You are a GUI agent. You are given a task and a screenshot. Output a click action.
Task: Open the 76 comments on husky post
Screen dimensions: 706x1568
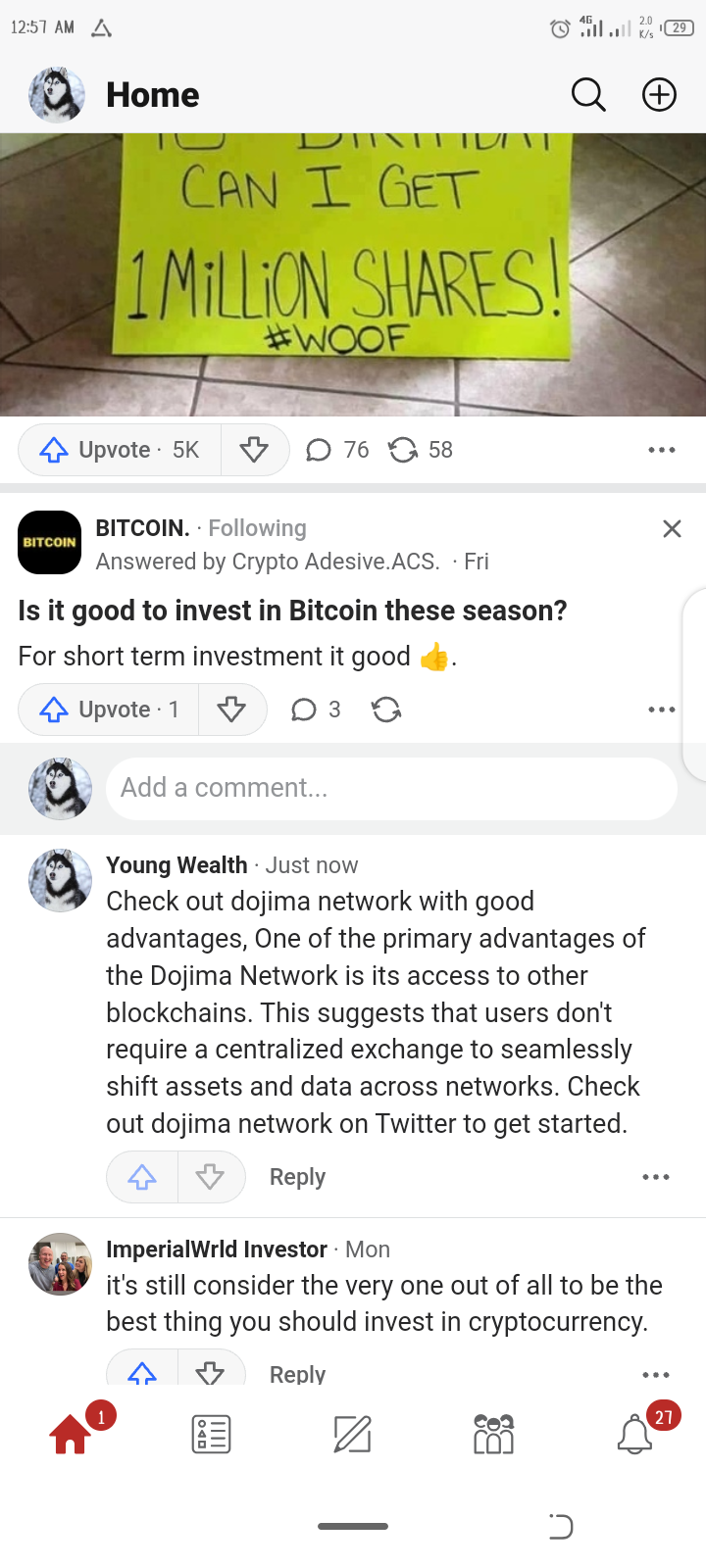click(x=337, y=450)
